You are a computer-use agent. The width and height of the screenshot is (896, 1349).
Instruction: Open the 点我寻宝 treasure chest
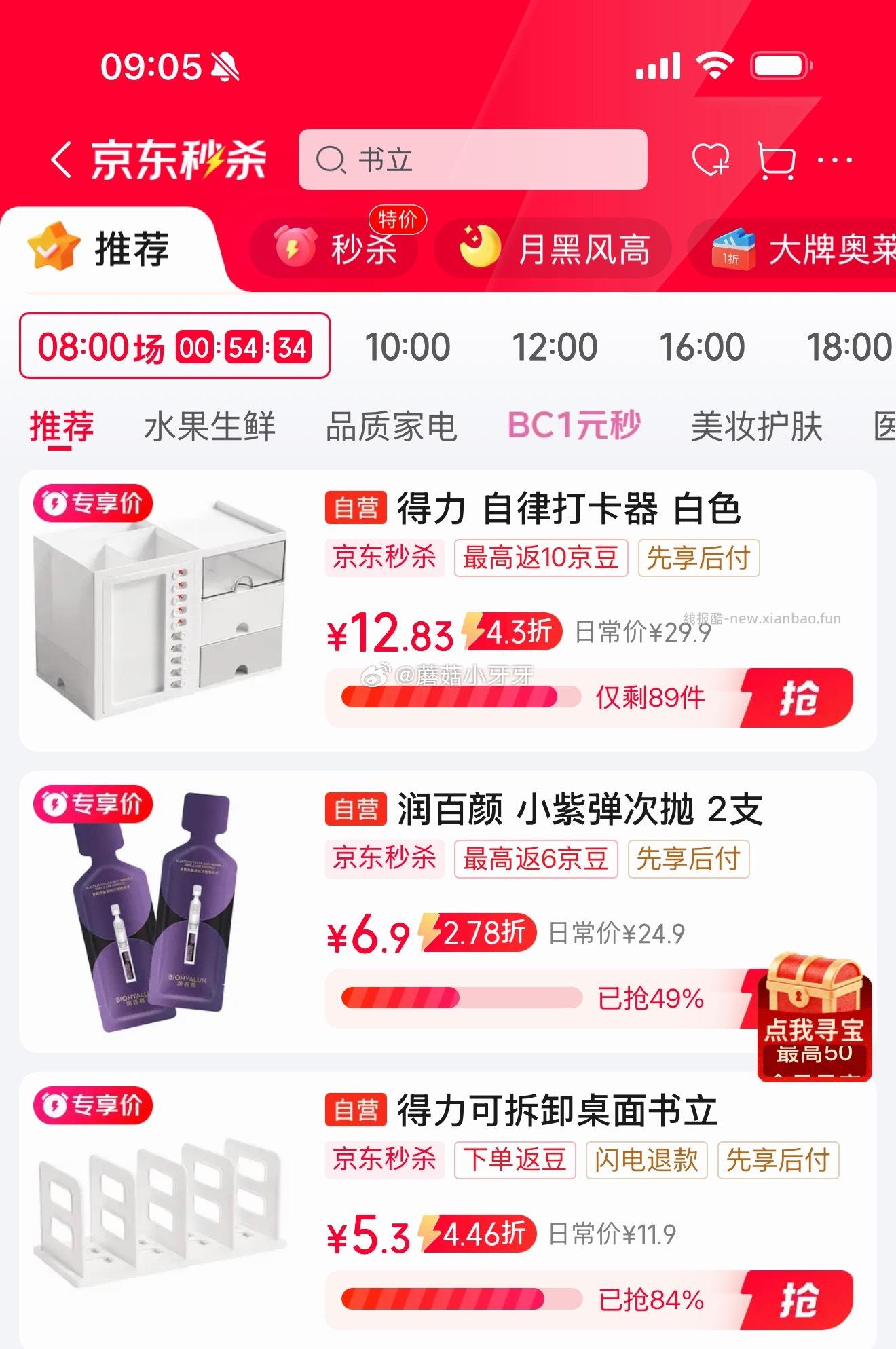(813, 1027)
